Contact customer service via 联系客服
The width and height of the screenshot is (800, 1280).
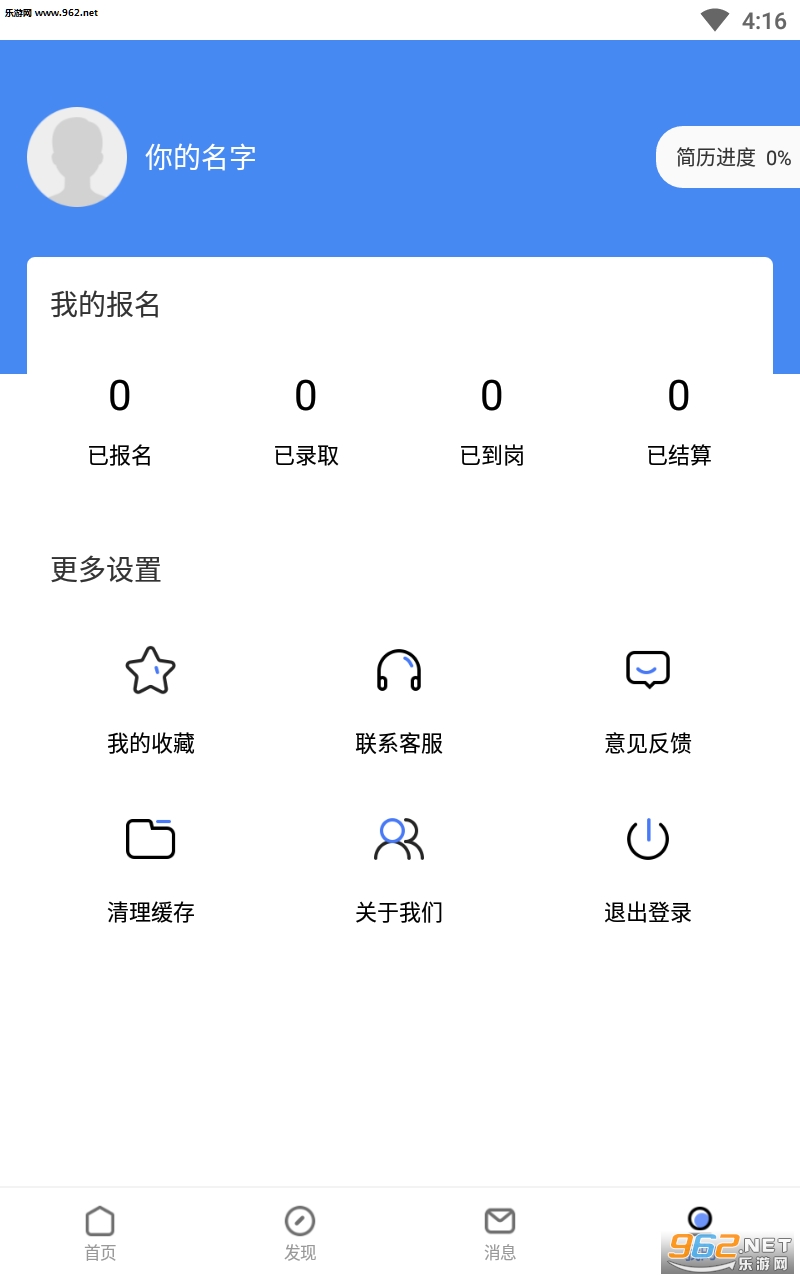tap(399, 698)
